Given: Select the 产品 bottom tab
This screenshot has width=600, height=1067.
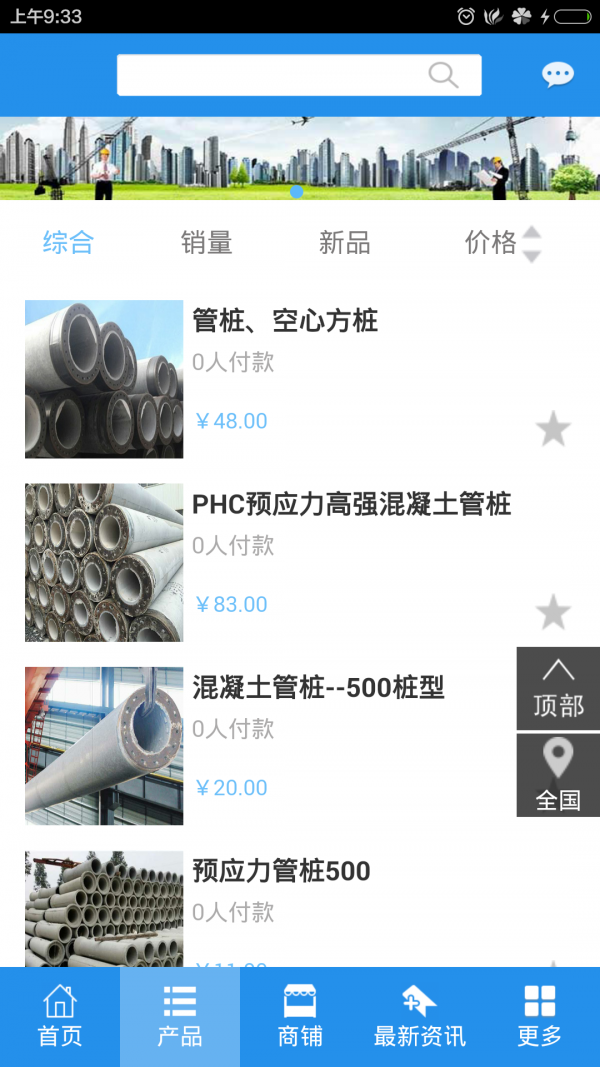Looking at the screenshot, I should [x=180, y=1017].
